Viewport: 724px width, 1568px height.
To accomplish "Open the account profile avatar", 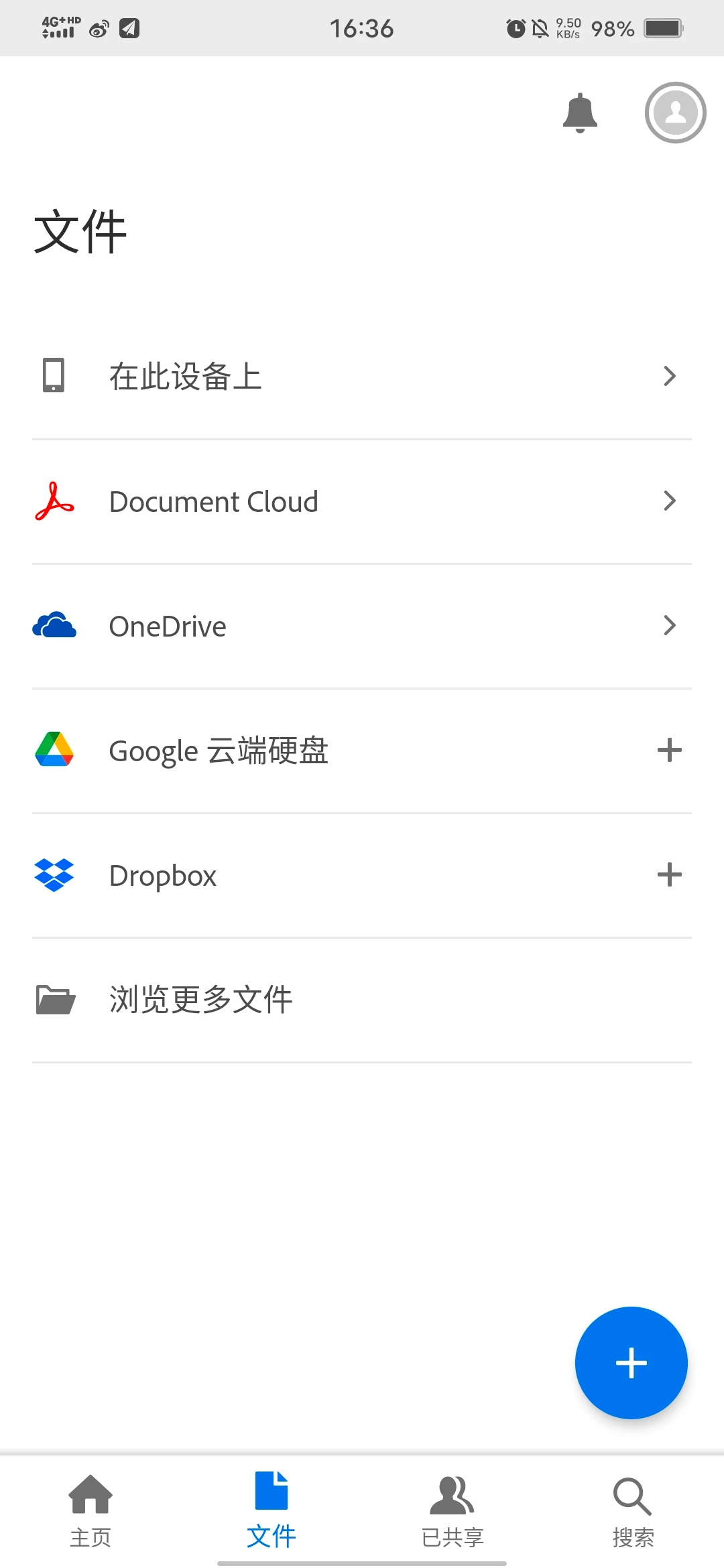I will pyautogui.click(x=675, y=113).
